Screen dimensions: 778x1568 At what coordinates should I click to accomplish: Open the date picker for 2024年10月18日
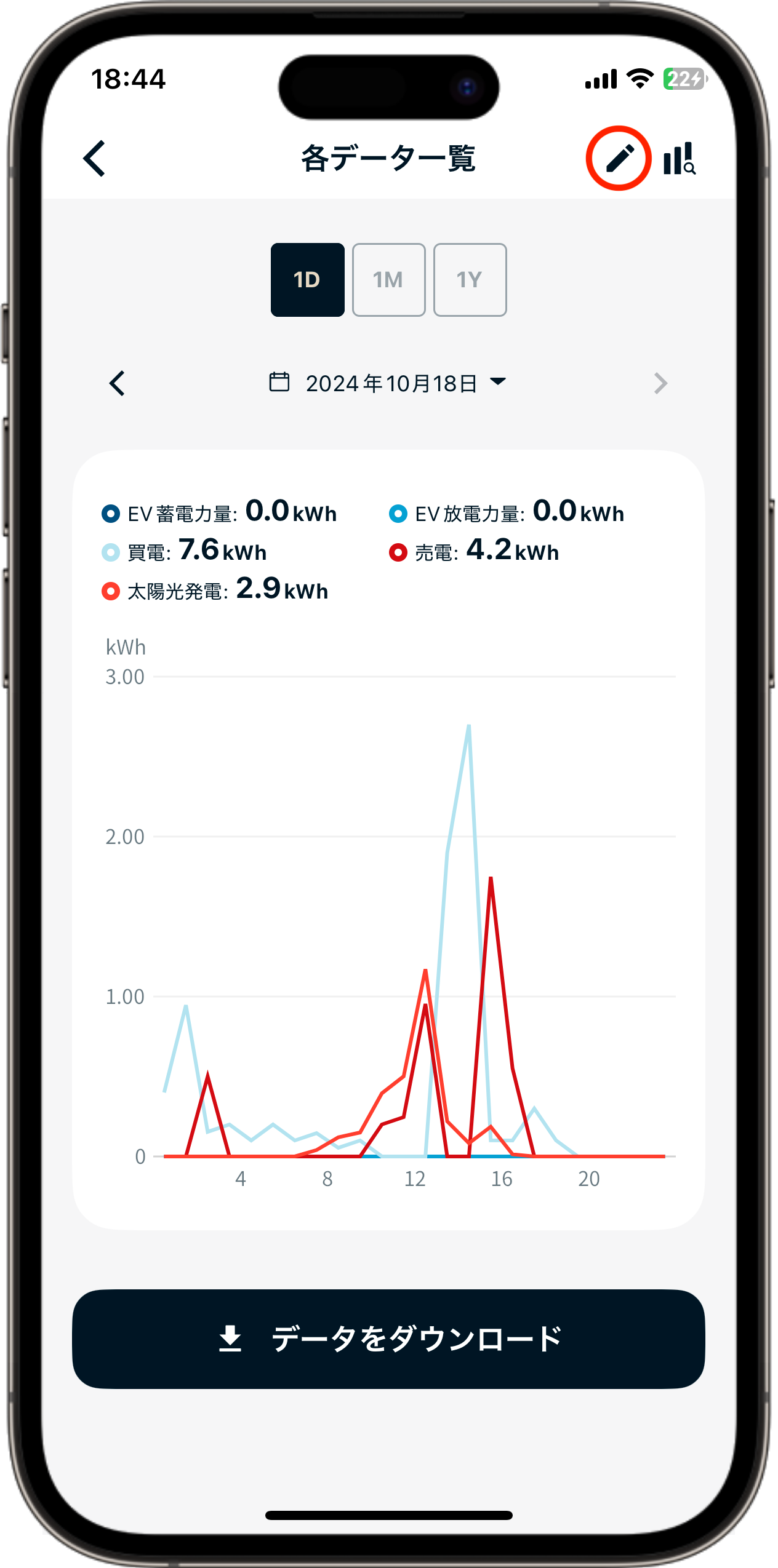(389, 383)
